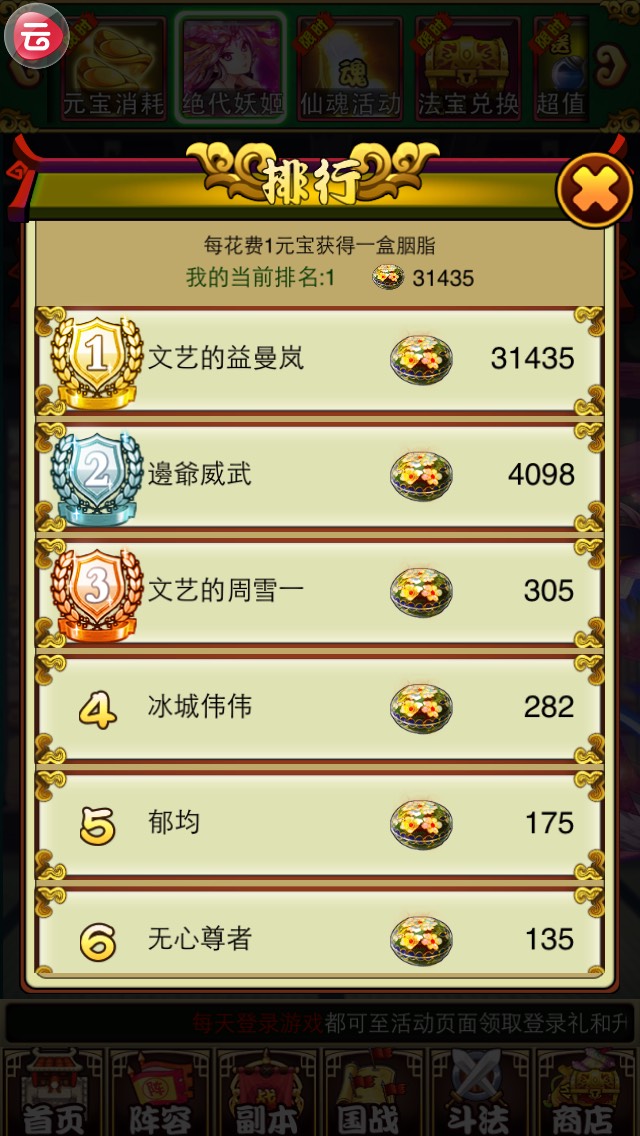This screenshot has height=1136, width=640.
Task: Open the 法宝兑换 exchange
Action: (x=468, y=68)
